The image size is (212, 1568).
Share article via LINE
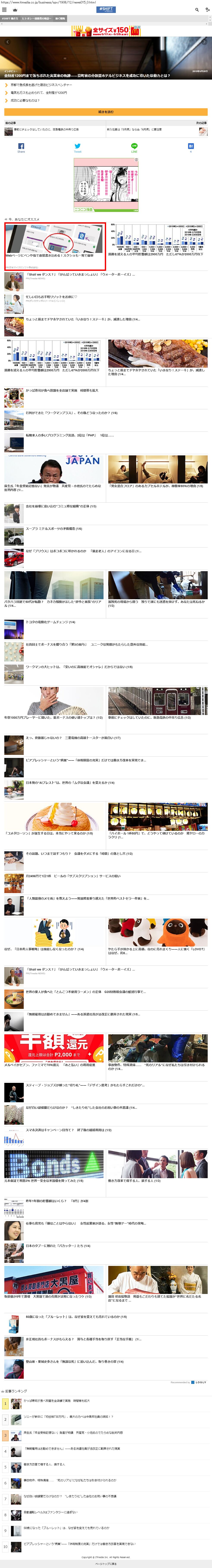coord(134,147)
